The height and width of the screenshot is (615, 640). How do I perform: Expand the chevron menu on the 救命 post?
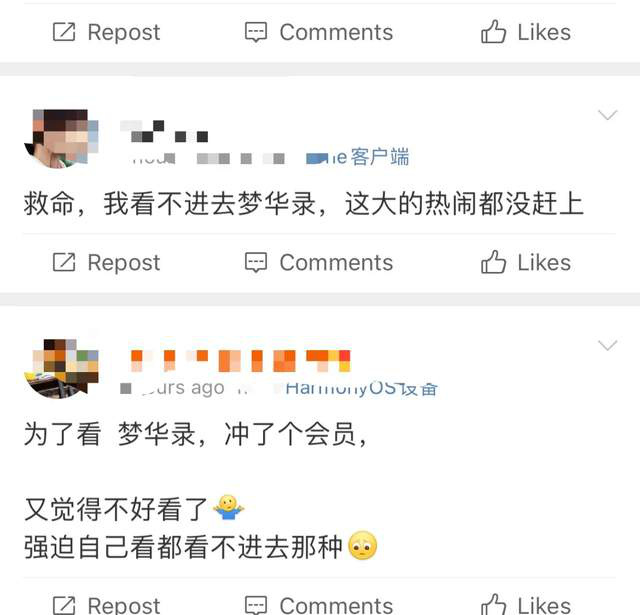[x=607, y=116]
